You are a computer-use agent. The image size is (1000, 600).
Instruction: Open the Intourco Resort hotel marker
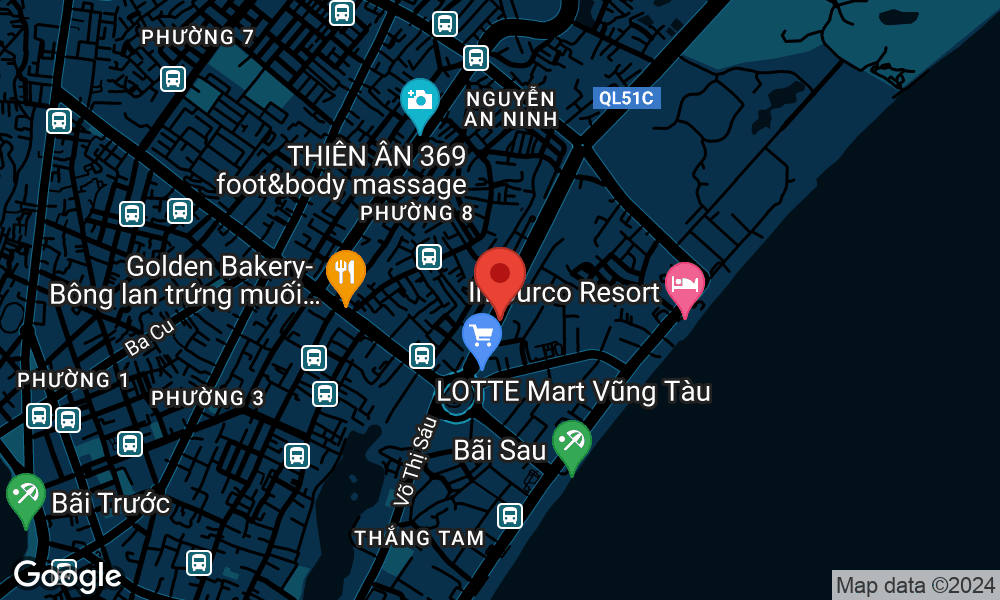point(685,285)
